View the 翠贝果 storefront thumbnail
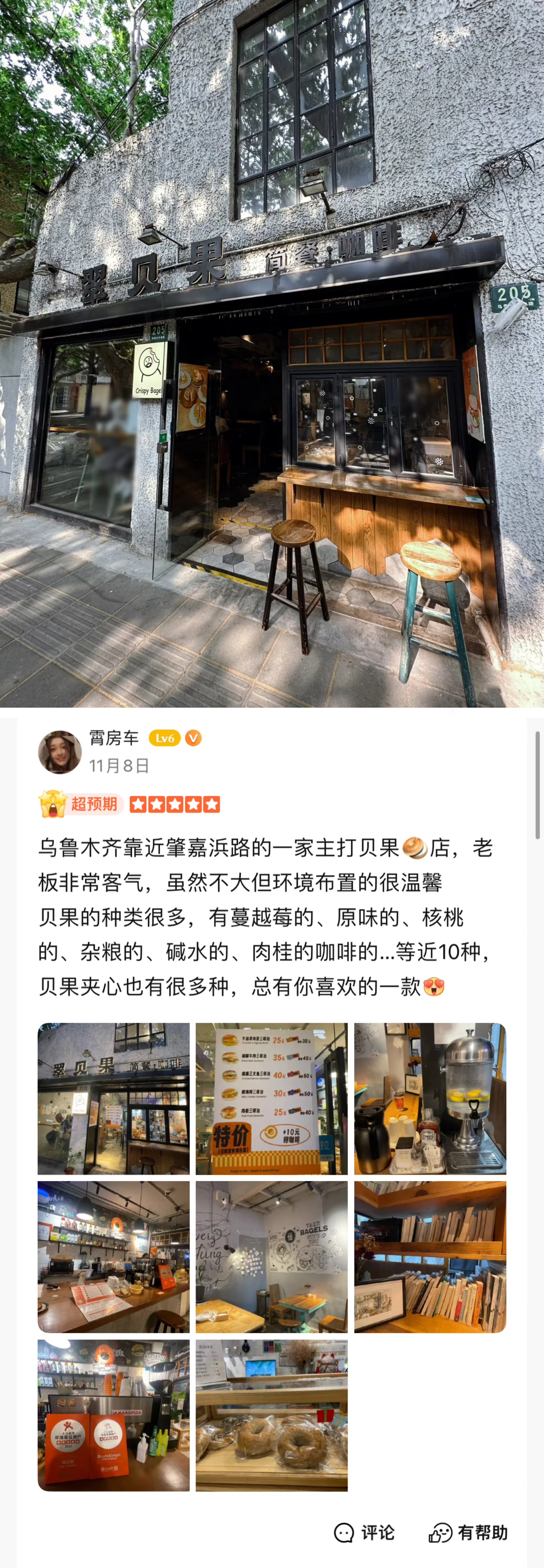Viewport: 544px width, 1568px height. coord(114,1098)
